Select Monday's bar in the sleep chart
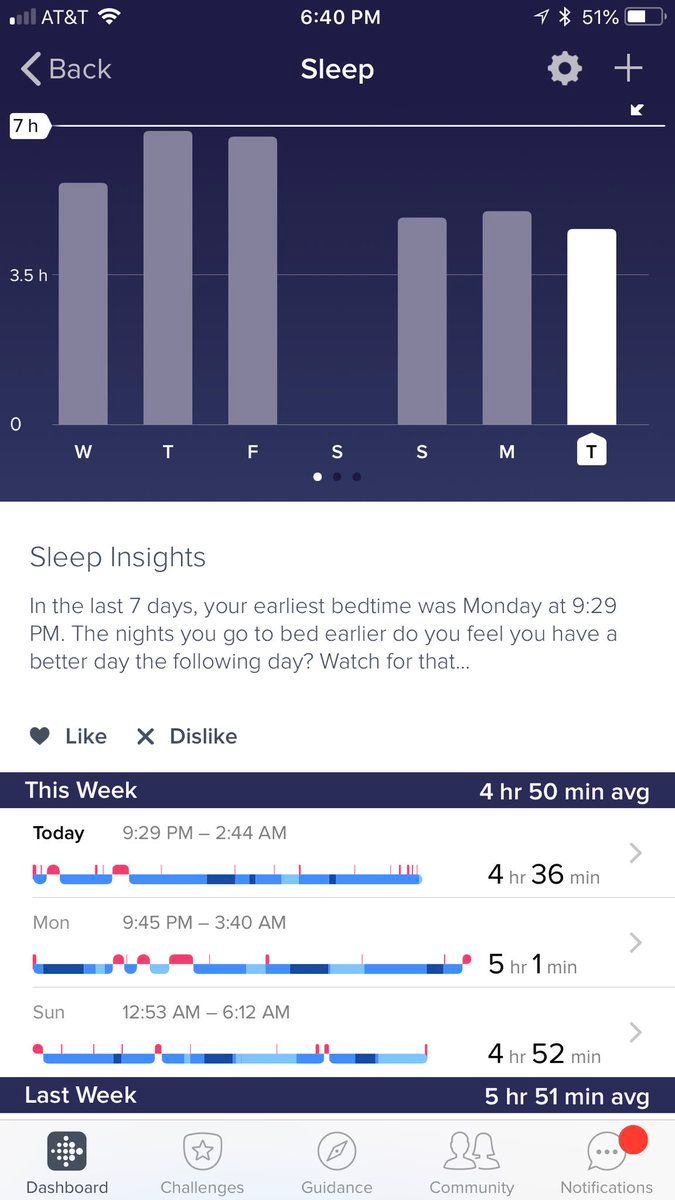This screenshot has width=675, height=1200. [507, 318]
